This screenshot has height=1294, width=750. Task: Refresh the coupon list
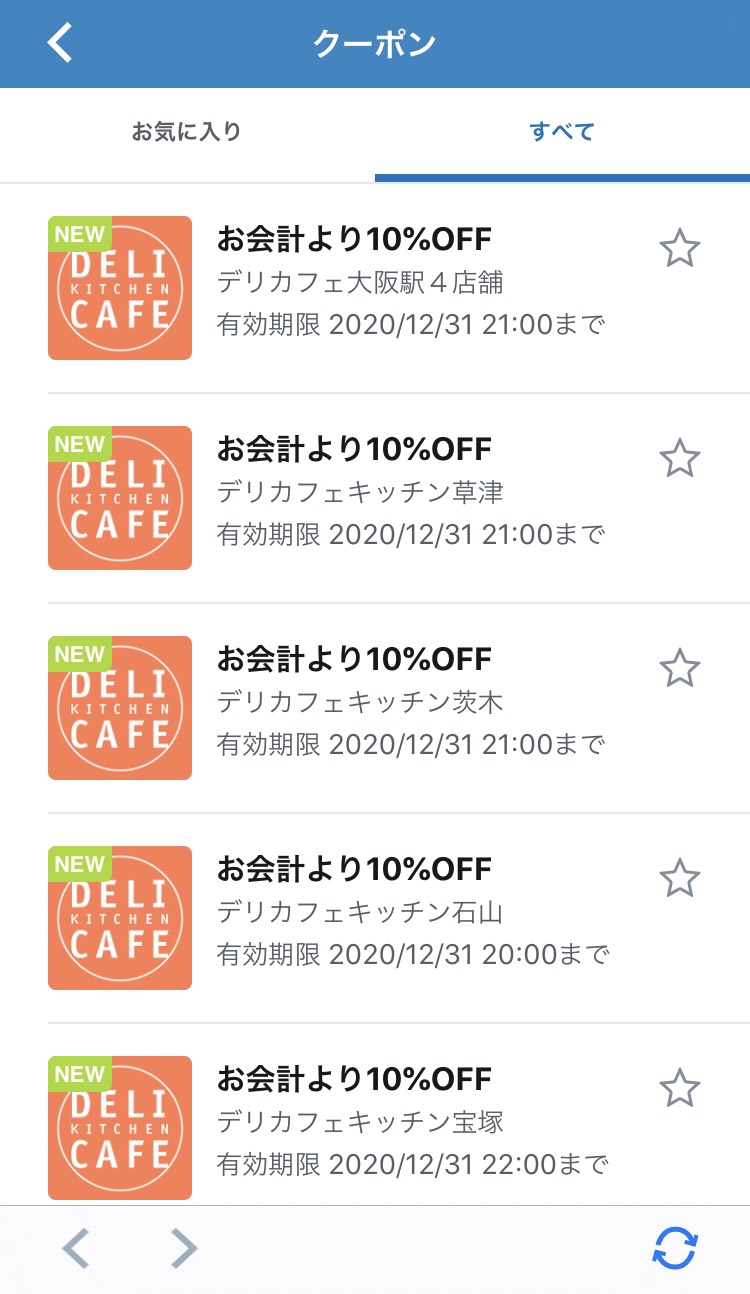(675, 1248)
